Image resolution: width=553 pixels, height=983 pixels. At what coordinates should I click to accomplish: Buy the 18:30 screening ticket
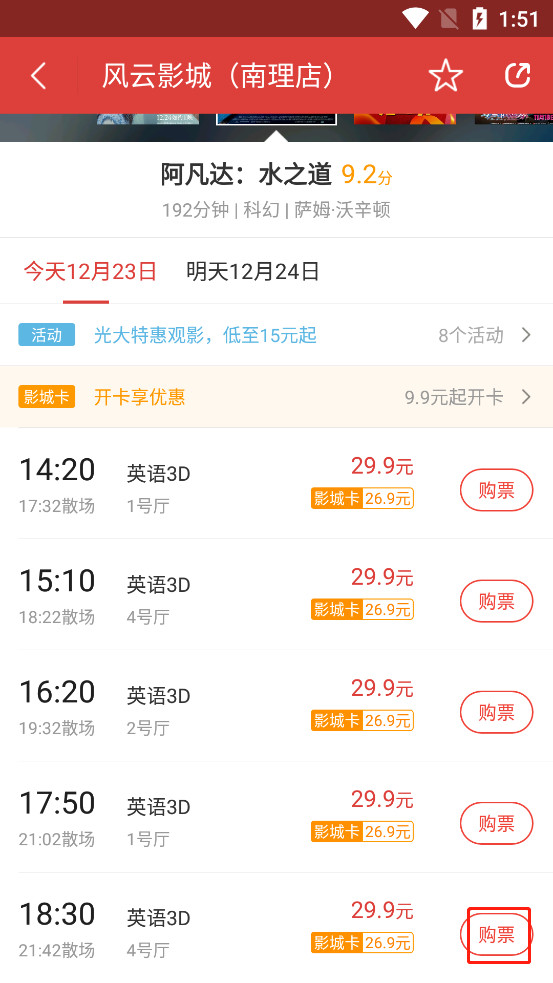click(x=497, y=935)
